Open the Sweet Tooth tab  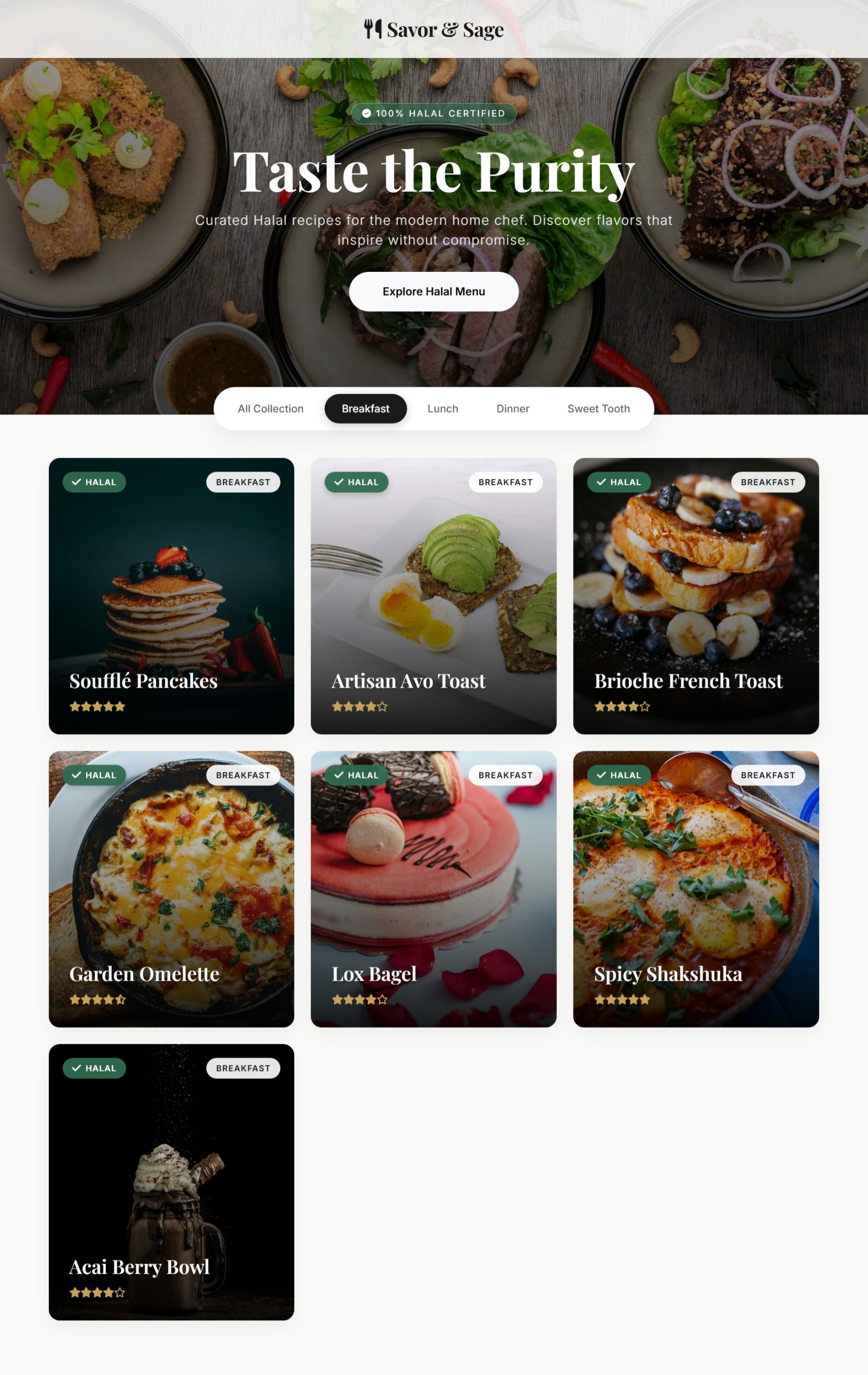coord(598,409)
